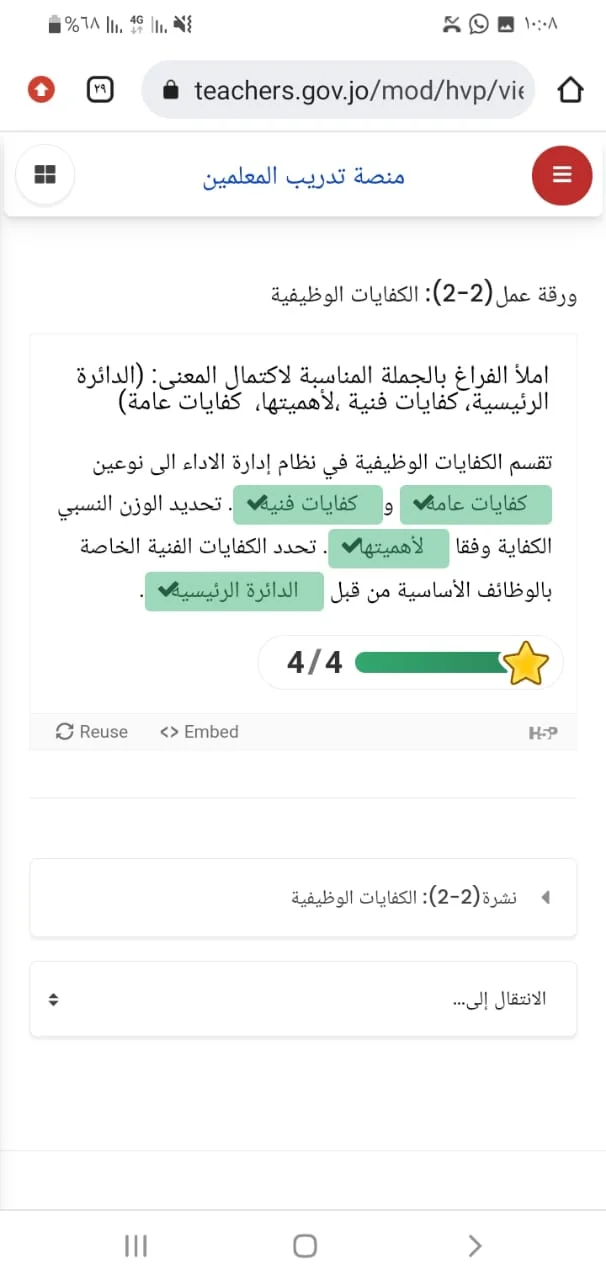The width and height of the screenshot is (606, 1280).
Task: Open previous activity نشرة(2-2): الكفايات الوظيفية
Action: [303, 898]
